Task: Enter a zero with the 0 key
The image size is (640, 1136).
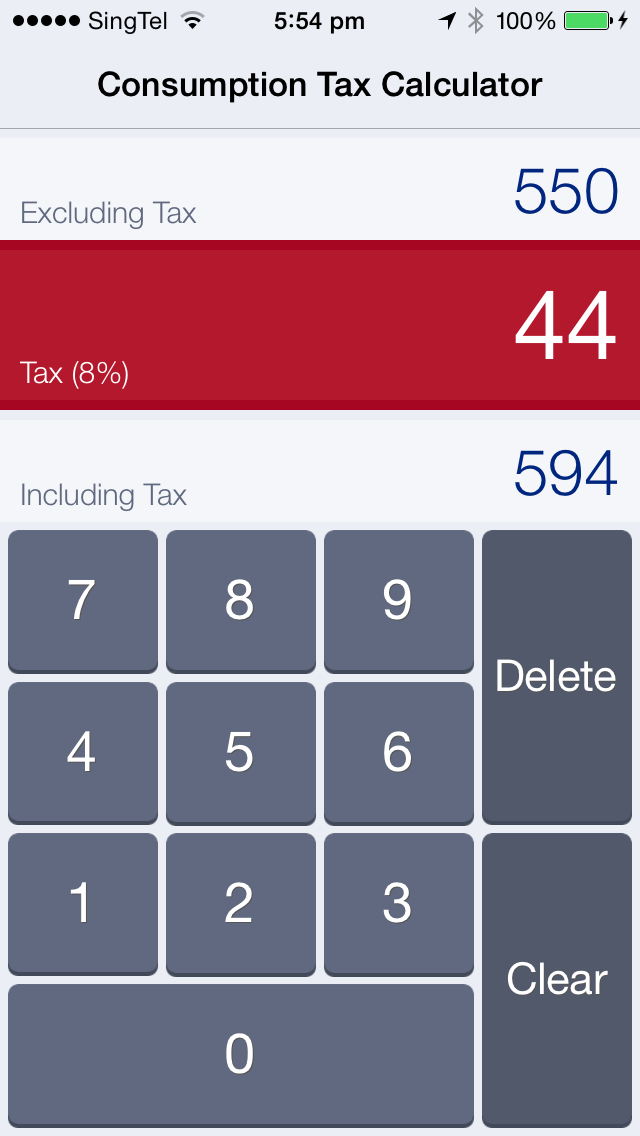Action: (x=241, y=1055)
